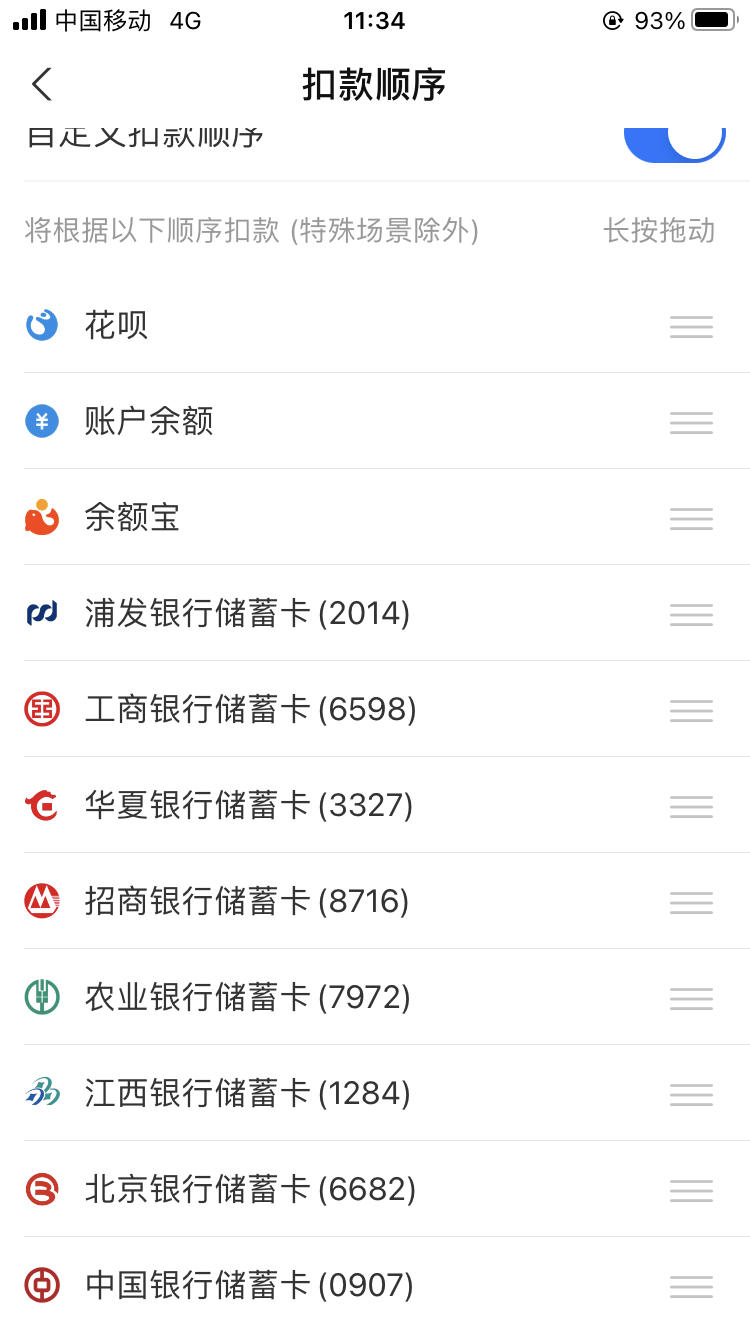Tap the reorder handle beside 账户余额
The width and height of the screenshot is (750, 1334).
pos(691,423)
